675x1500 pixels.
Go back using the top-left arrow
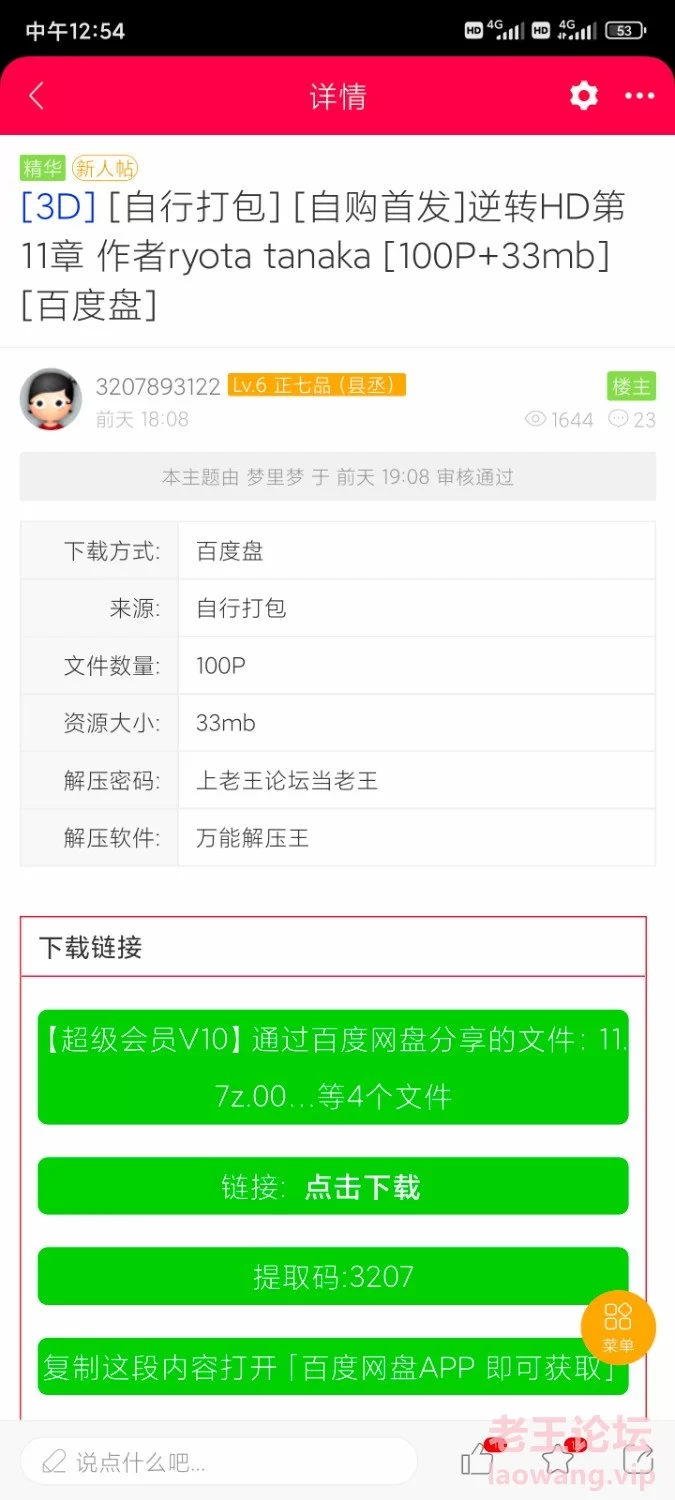(37, 96)
